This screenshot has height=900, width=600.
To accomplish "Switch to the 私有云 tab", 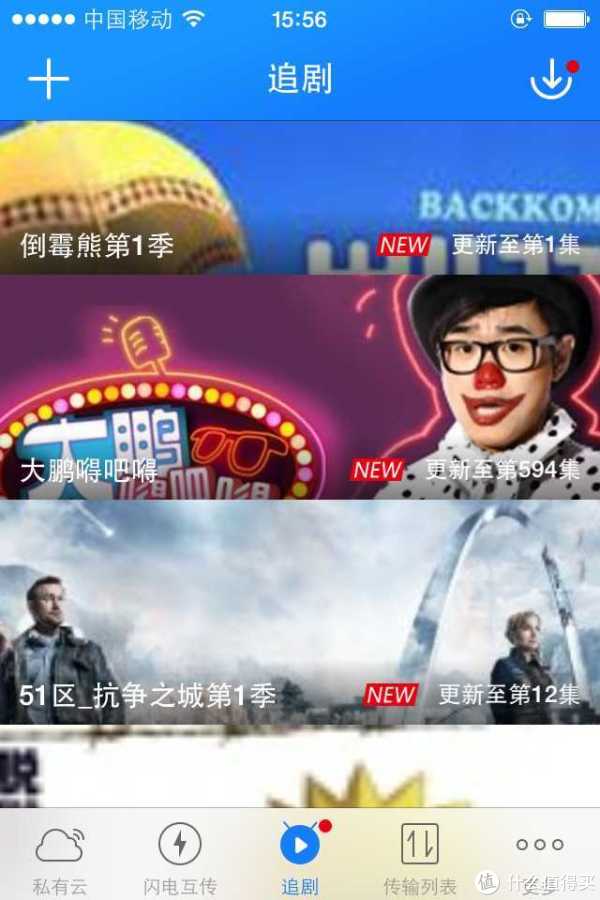I will point(60,858).
